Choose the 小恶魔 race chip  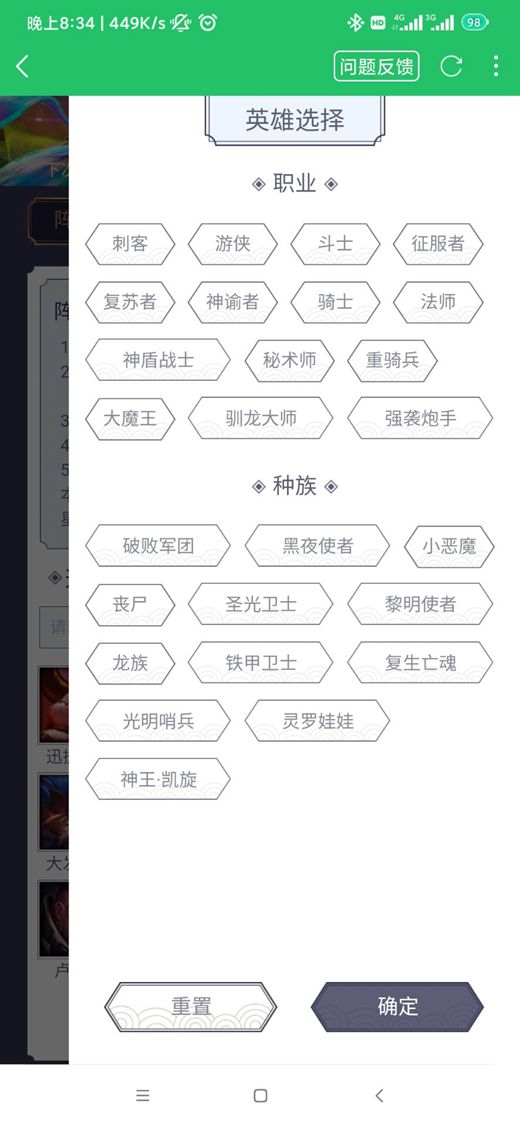[450, 546]
